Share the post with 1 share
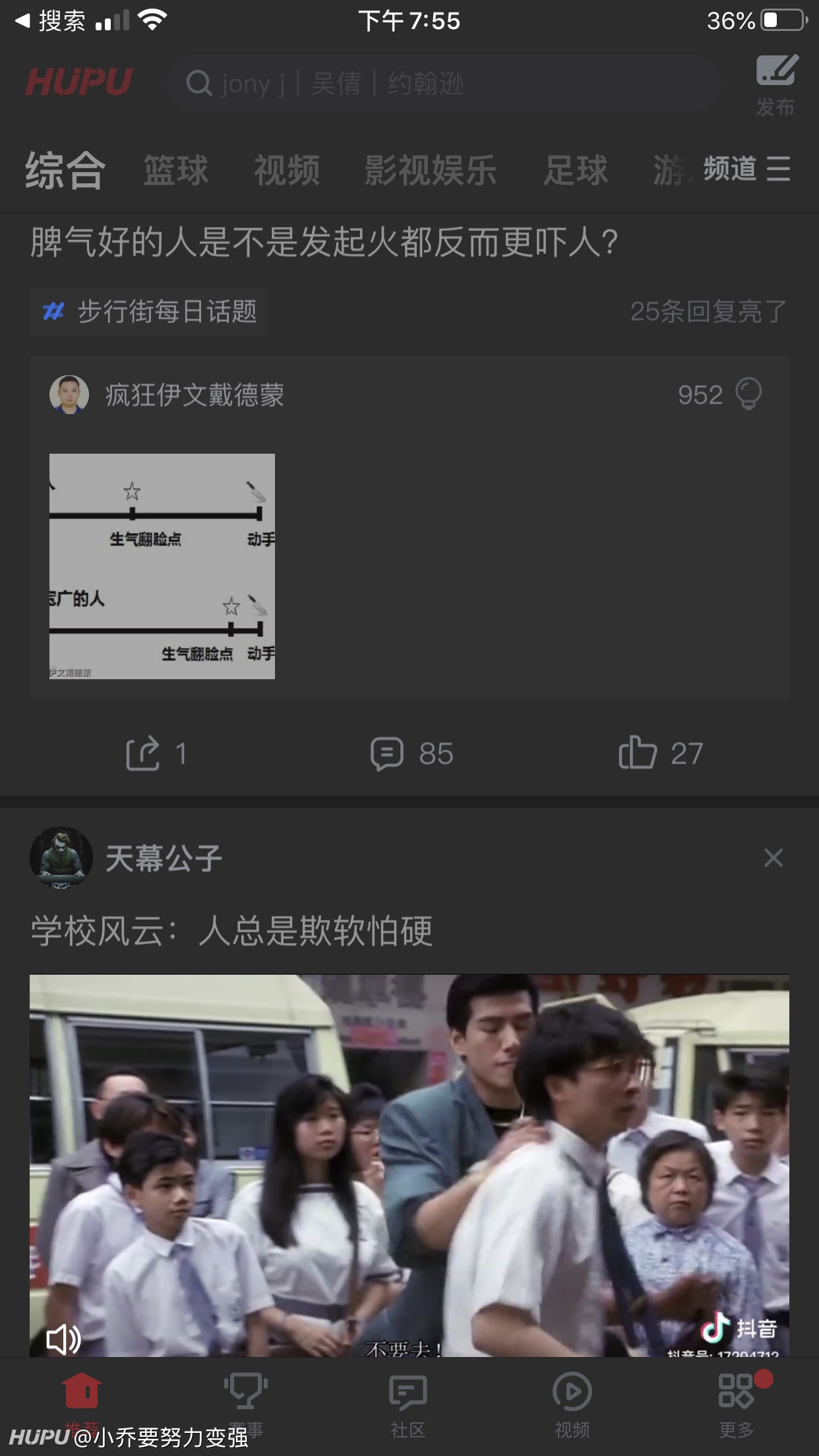819x1456 pixels. pyautogui.click(x=156, y=753)
